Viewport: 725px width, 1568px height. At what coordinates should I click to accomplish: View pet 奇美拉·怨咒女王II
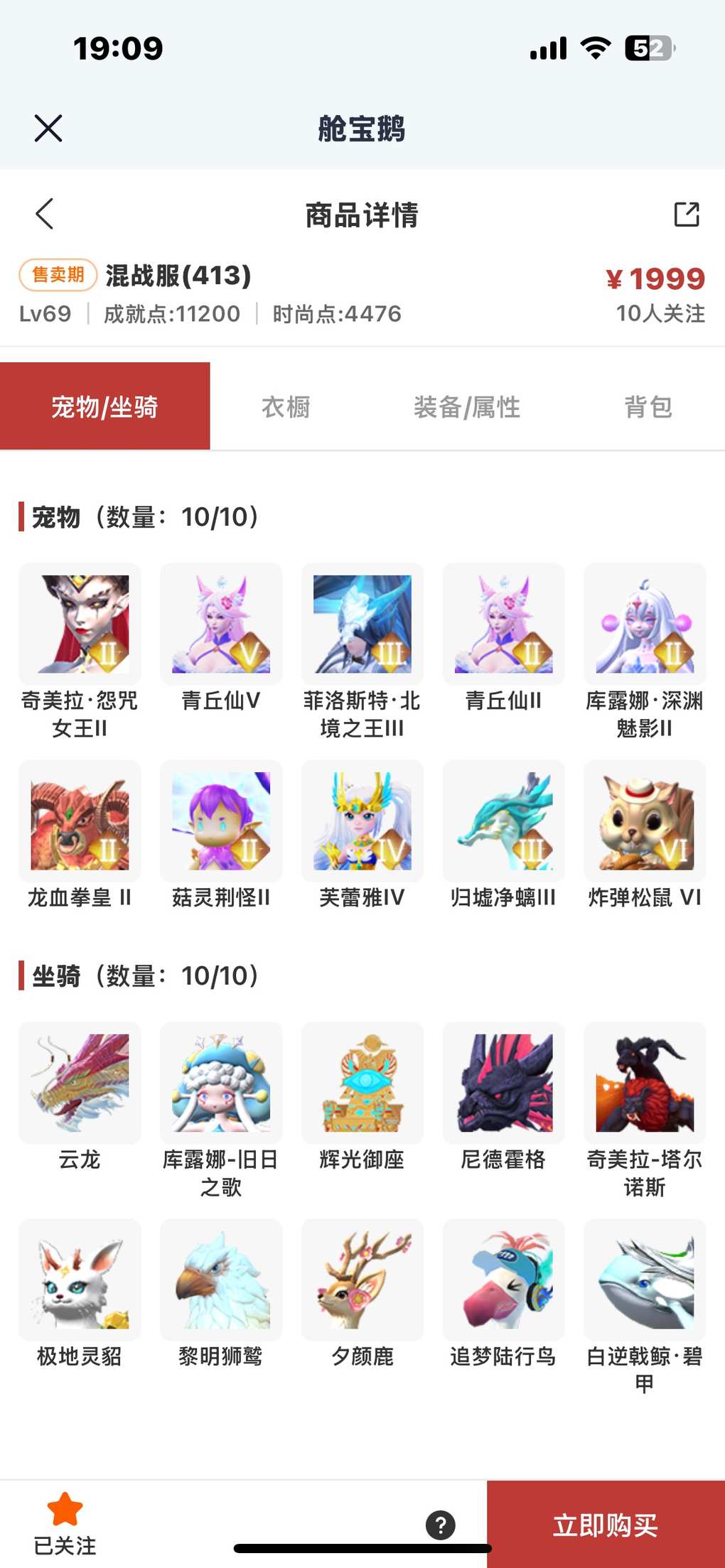(x=80, y=625)
